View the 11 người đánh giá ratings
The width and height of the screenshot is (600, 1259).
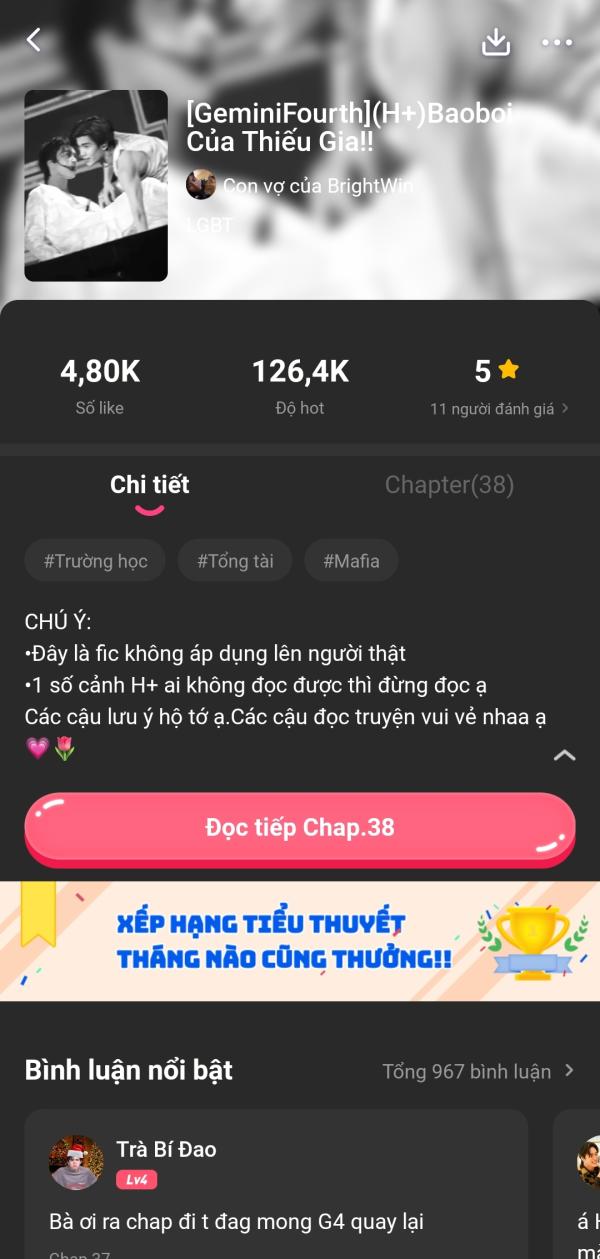coord(499,408)
